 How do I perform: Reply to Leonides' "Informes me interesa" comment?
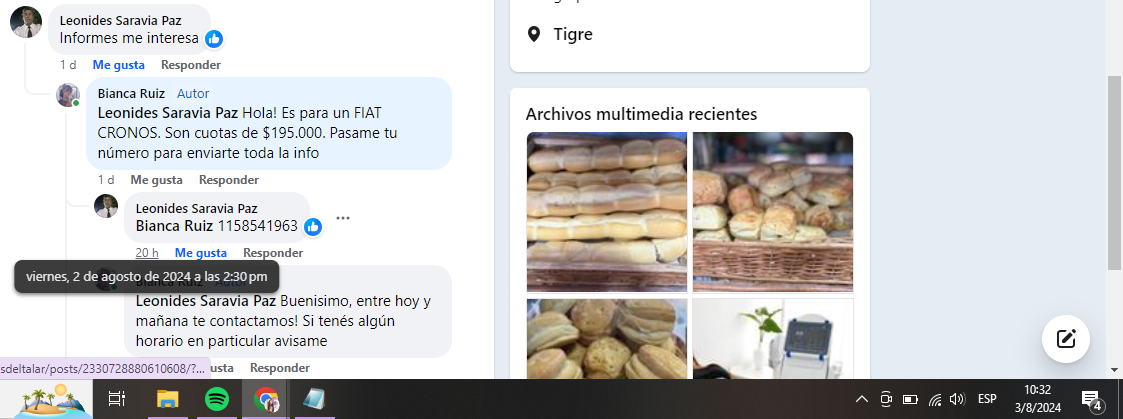(190, 65)
